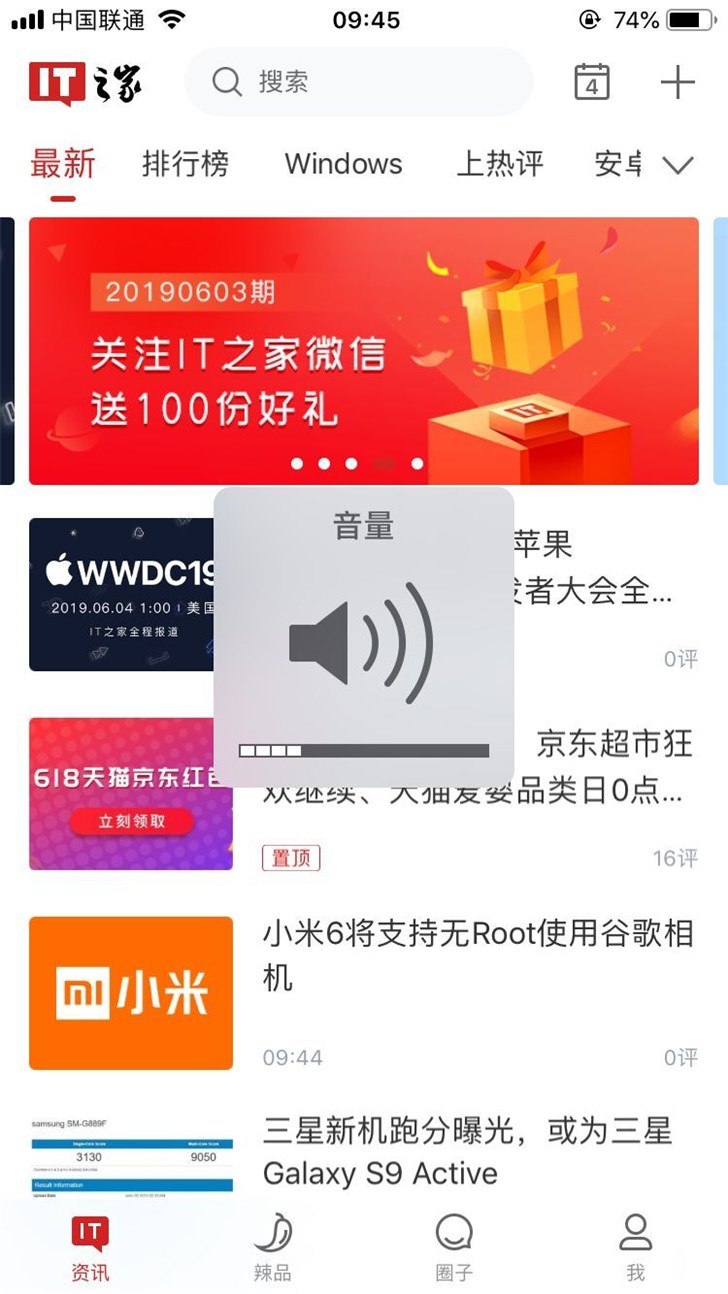Image resolution: width=728 pixels, height=1294 pixels.
Task: Switch to the 辣品 tab
Action: coord(272,1247)
